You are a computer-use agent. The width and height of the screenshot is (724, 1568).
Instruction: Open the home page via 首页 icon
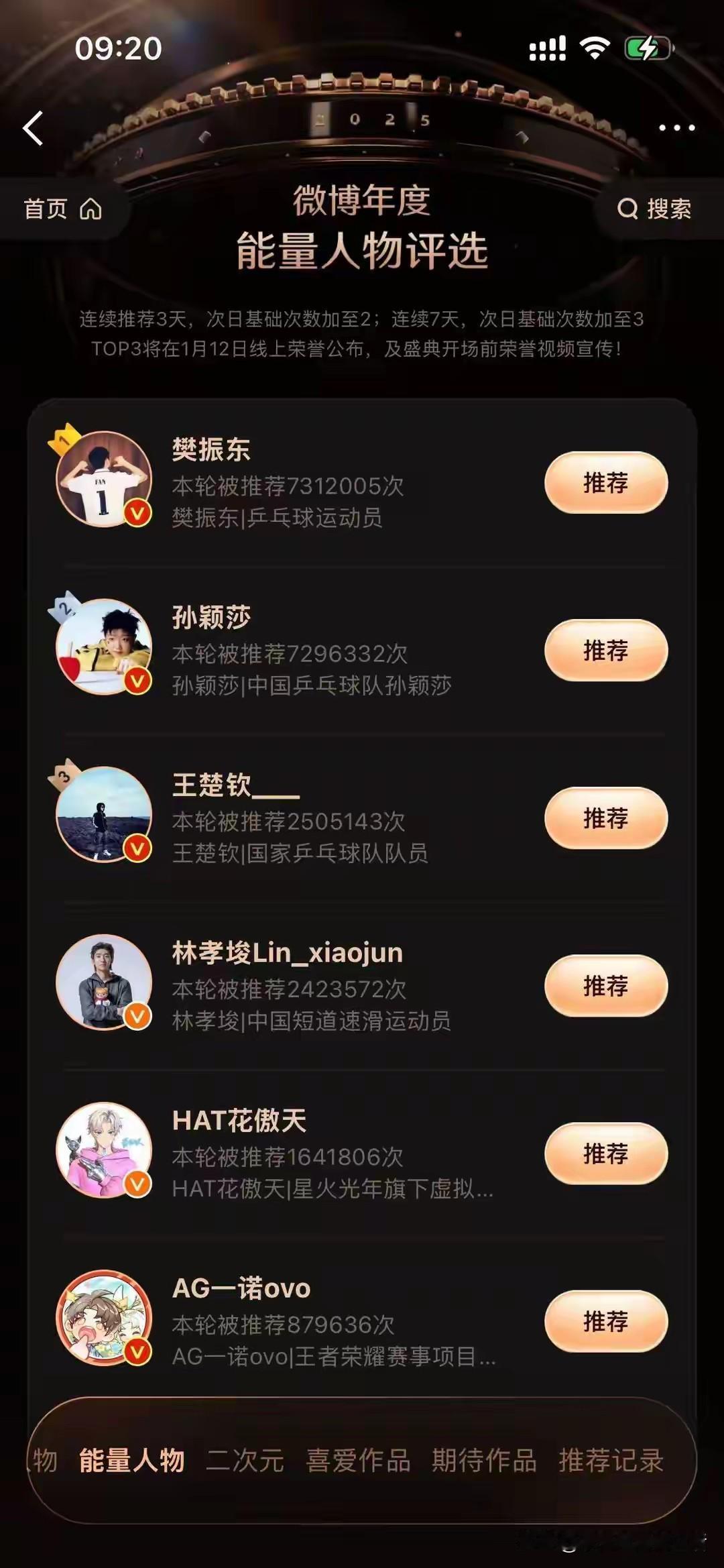click(x=64, y=209)
